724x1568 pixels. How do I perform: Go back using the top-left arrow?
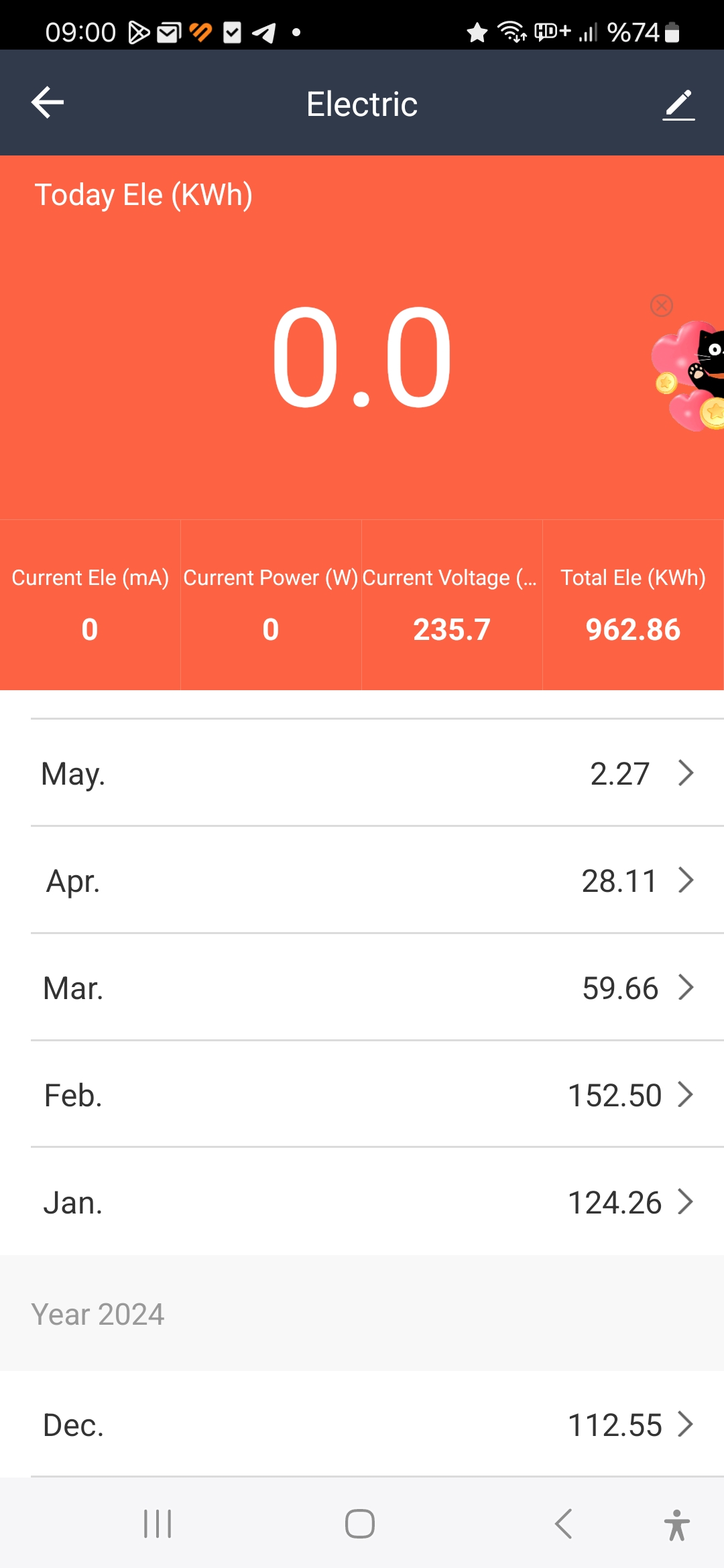48,103
